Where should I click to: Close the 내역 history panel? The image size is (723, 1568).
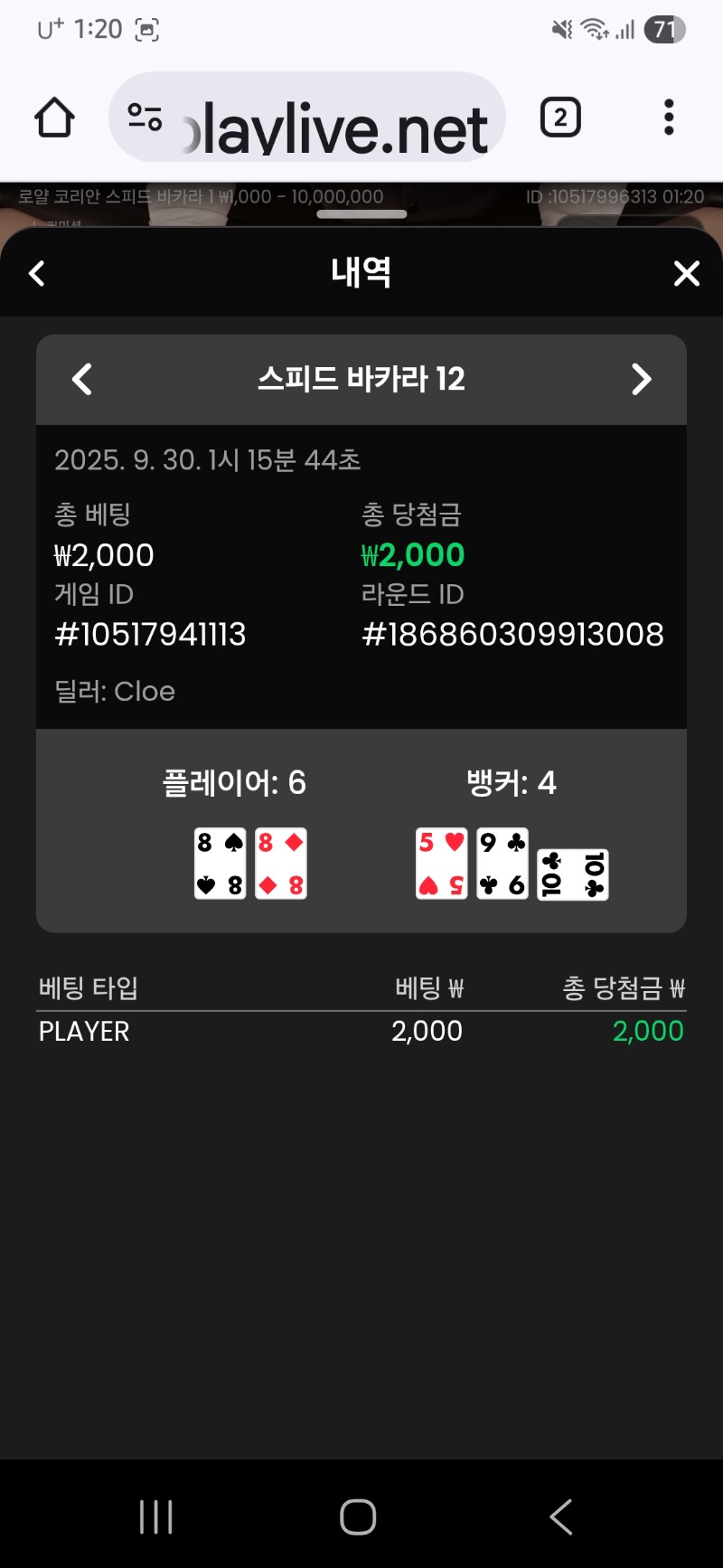pos(687,273)
